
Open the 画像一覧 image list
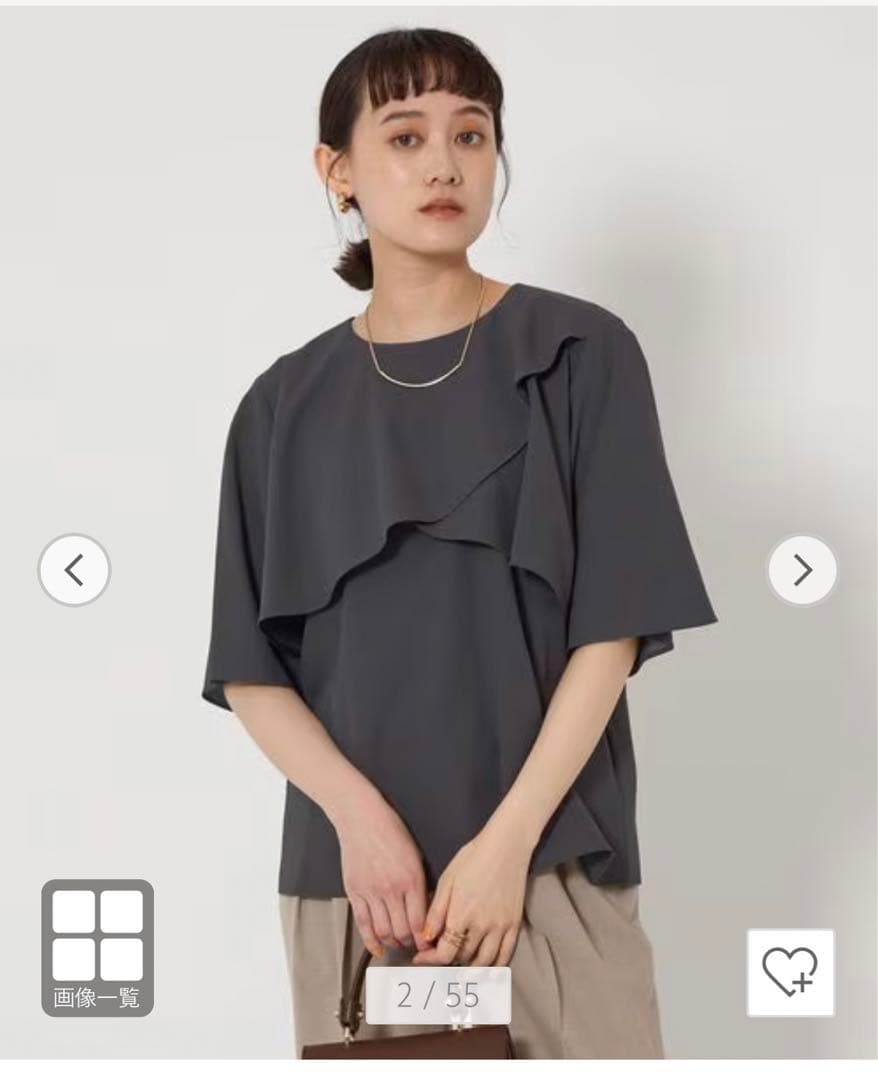(97, 947)
